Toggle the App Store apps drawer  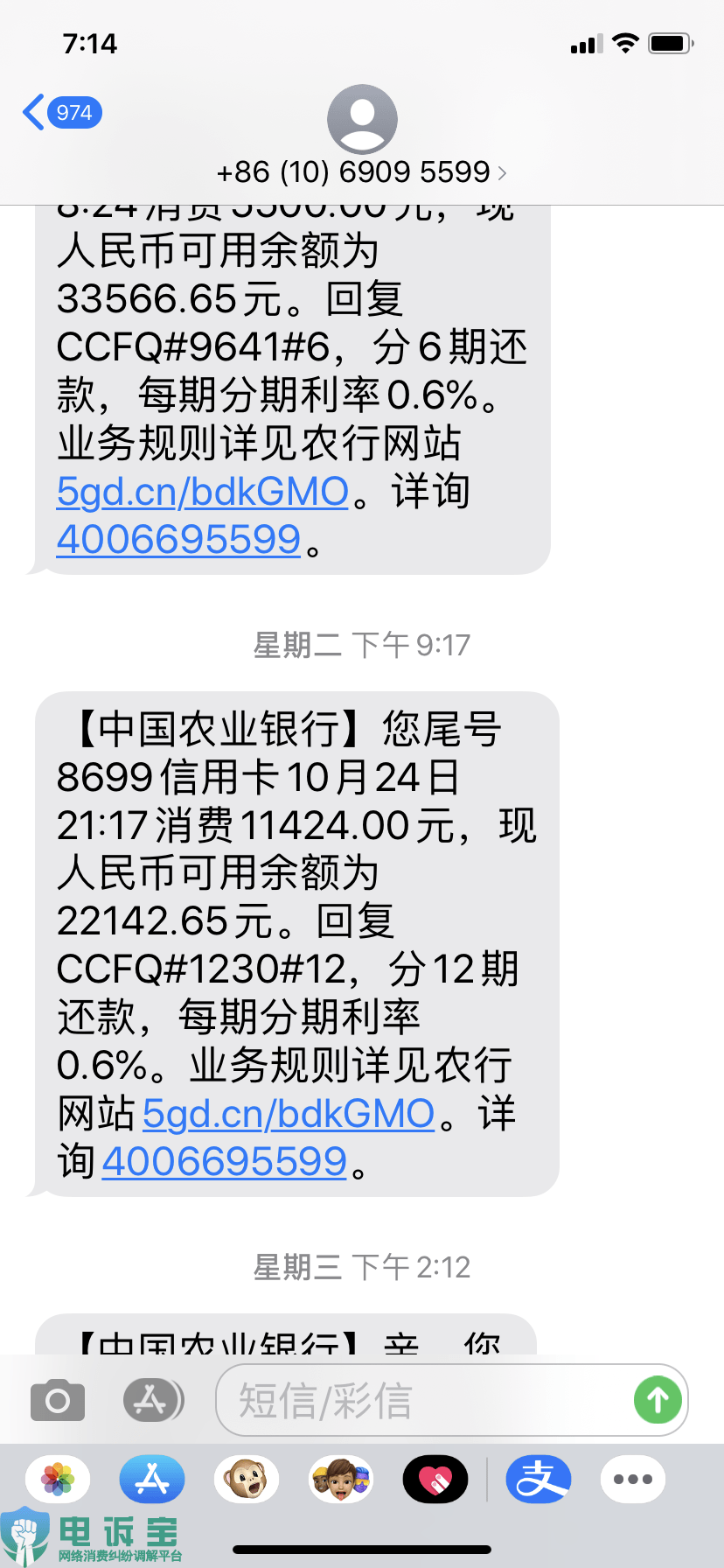(x=152, y=1400)
